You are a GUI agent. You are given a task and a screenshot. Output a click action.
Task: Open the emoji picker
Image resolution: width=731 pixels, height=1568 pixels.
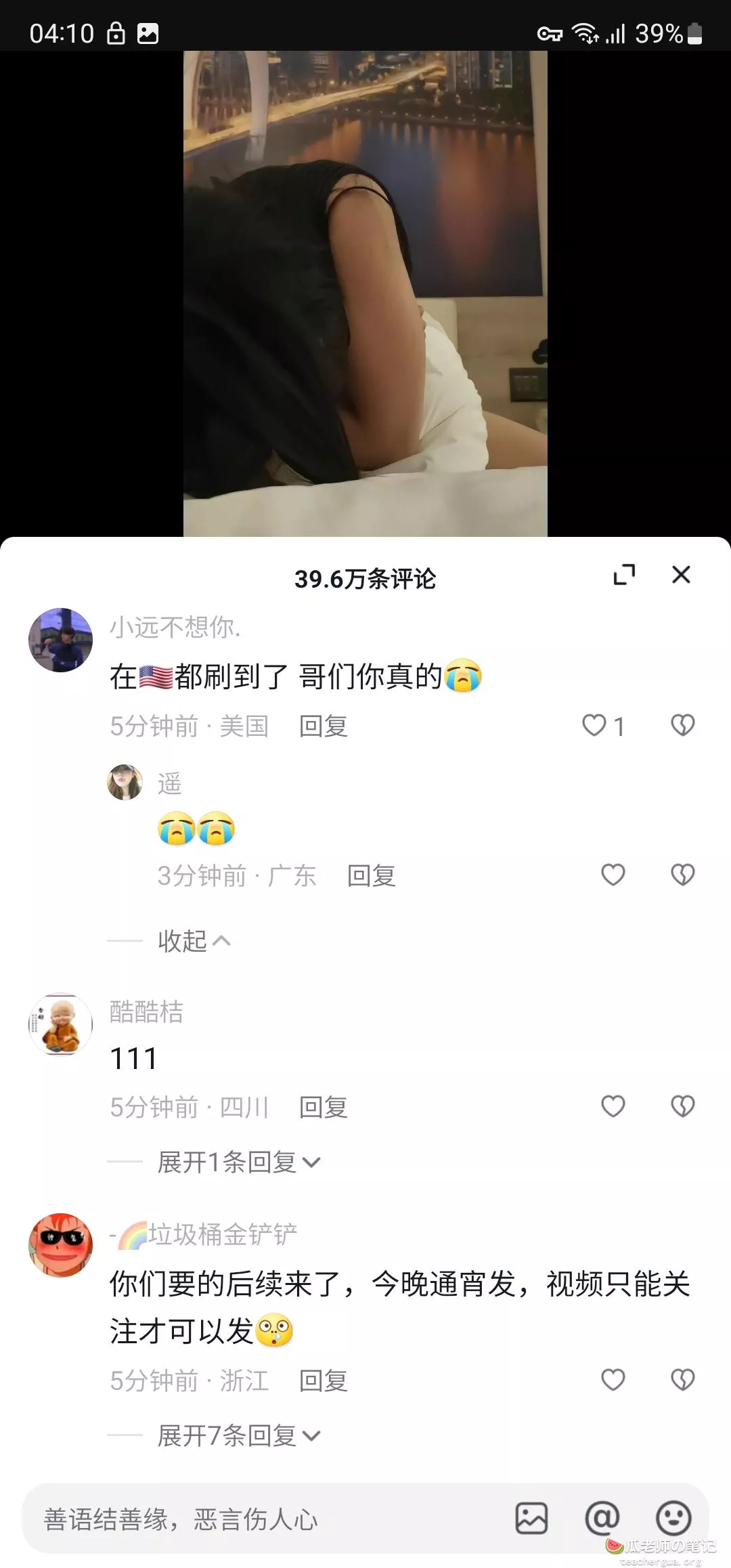pos(673,1518)
